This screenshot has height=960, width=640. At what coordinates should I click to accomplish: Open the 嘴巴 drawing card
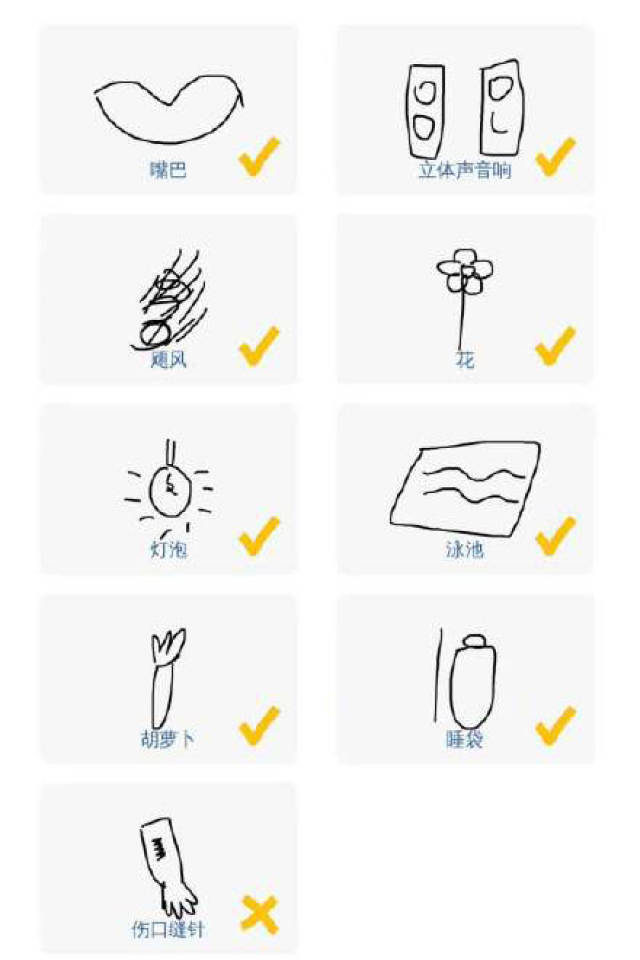coord(168,110)
